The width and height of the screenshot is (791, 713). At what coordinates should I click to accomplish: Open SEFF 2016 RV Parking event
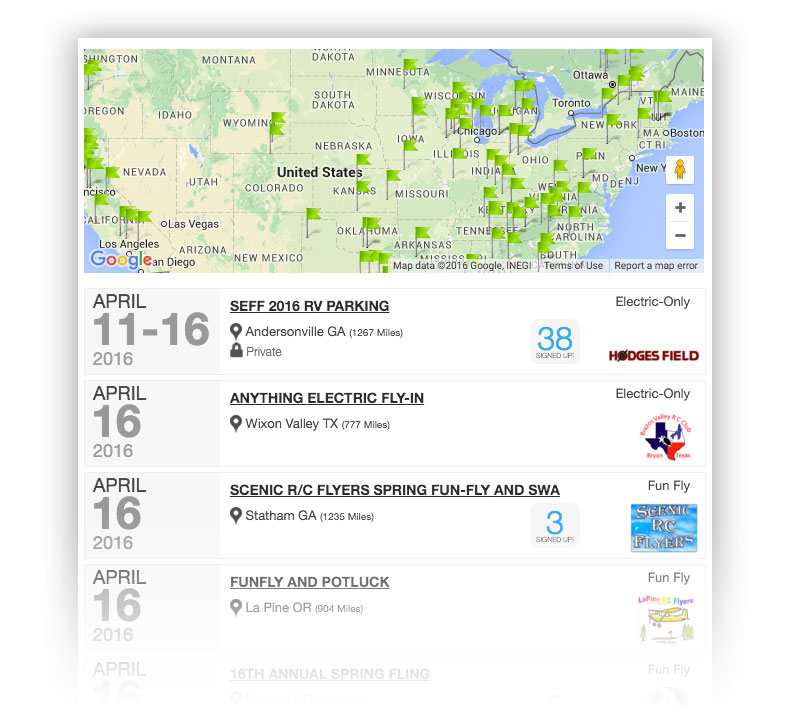tap(309, 306)
